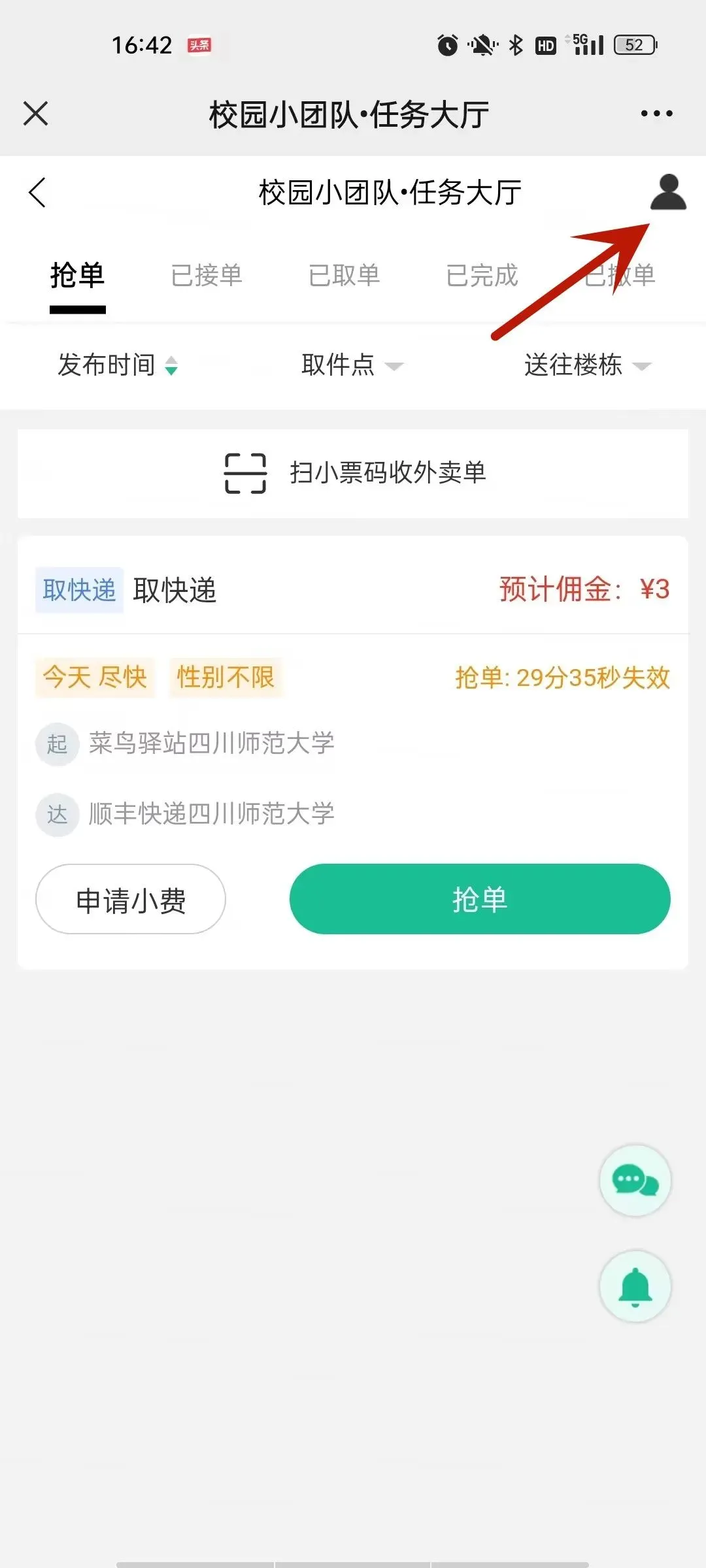Viewport: 706px width, 1568px height.
Task: Sort orders by 发布时间
Action: click(x=118, y=365)
